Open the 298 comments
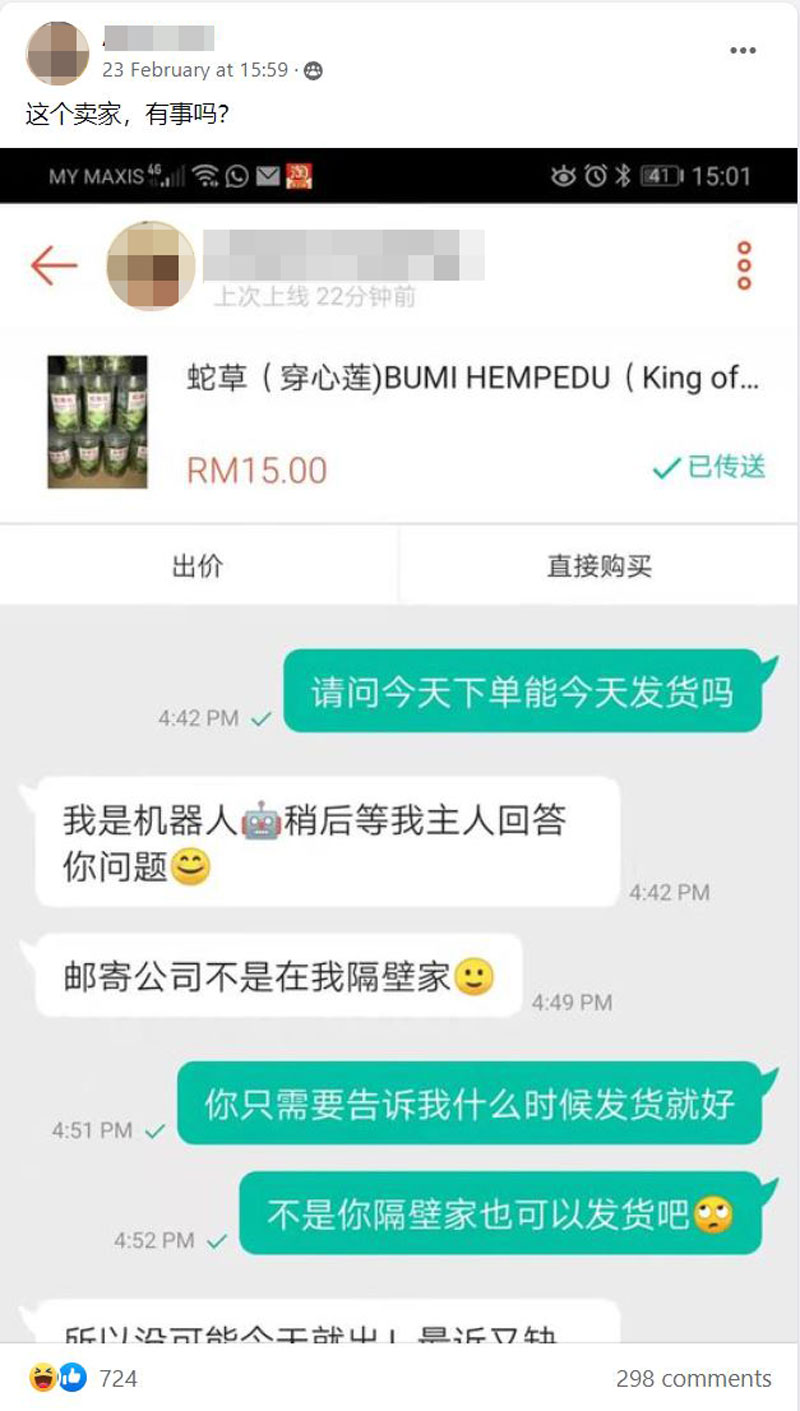Screen dimensions: 800x1411 [693, 1378]
